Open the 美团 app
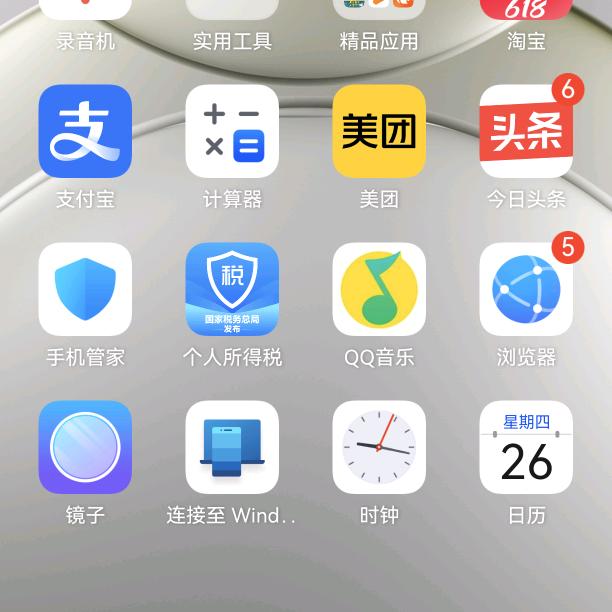612x612 pixels. pos(379,132)
